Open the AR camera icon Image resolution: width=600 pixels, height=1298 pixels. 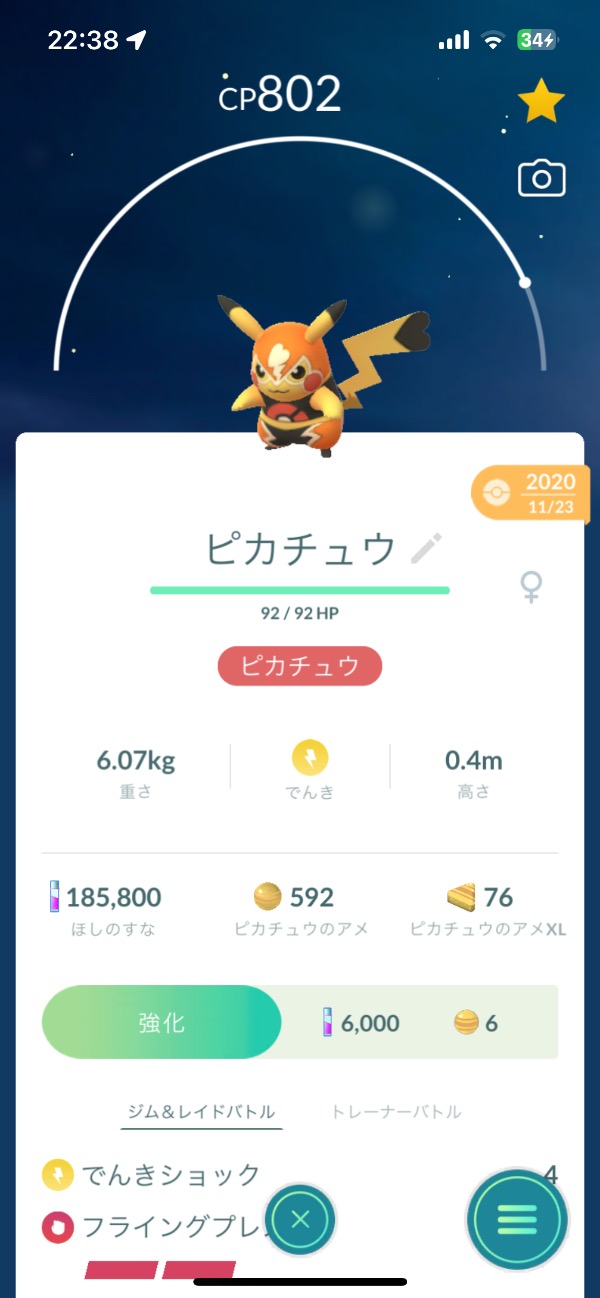pyautogui.click(x=542, y=179)
